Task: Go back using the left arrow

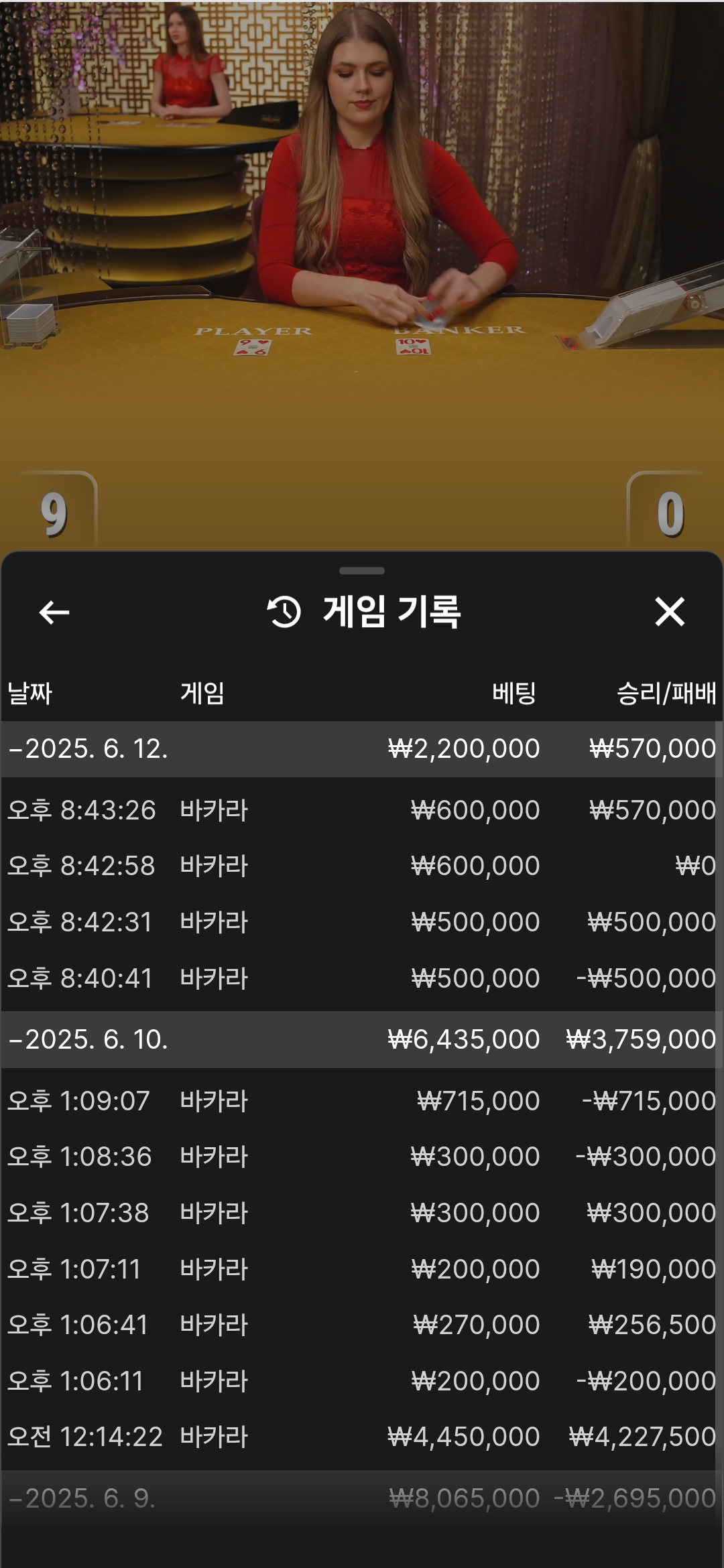Action: pos(54,612)
